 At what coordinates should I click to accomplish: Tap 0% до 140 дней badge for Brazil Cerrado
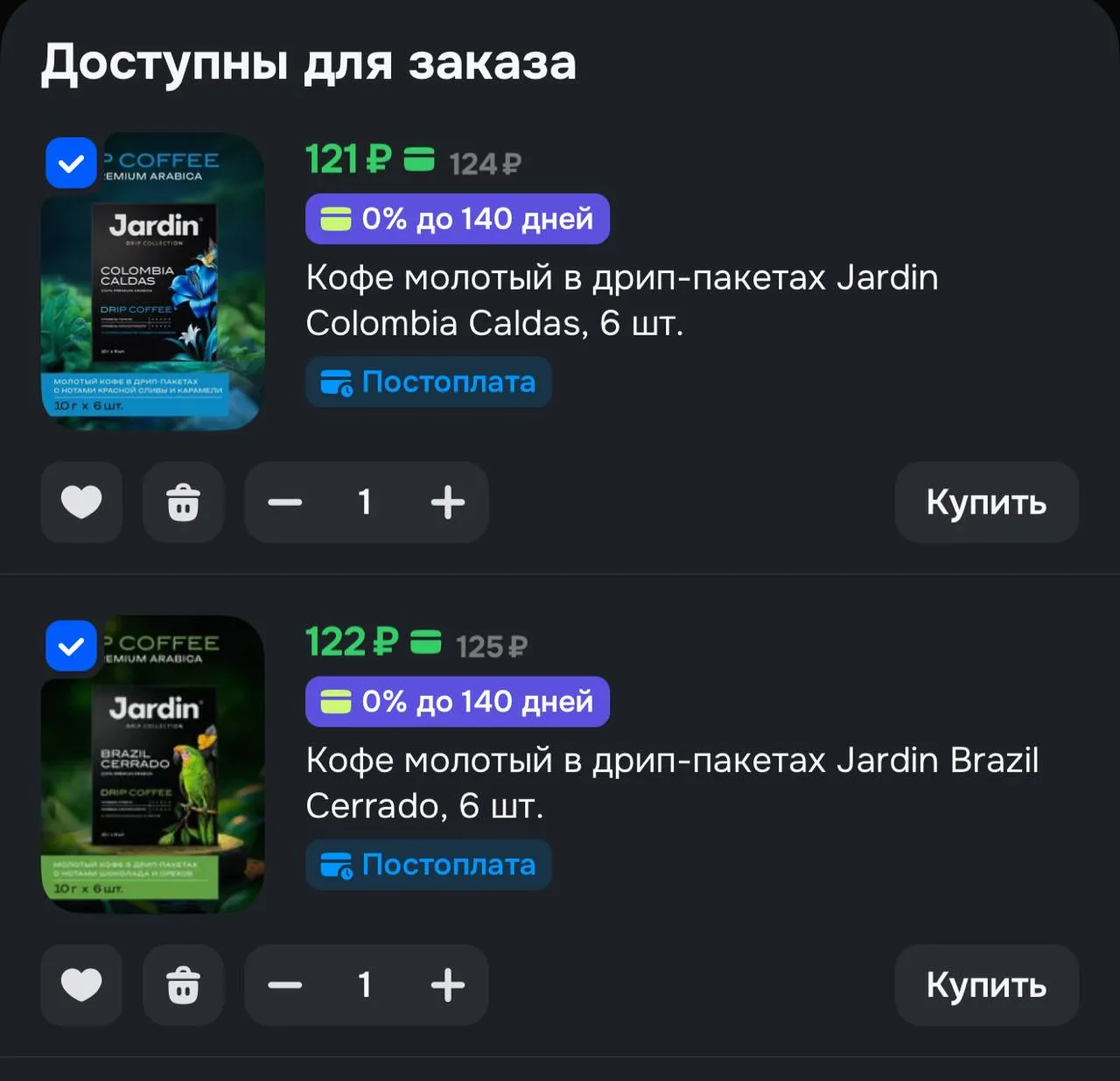pyautogui.click(x=458, y=702)
